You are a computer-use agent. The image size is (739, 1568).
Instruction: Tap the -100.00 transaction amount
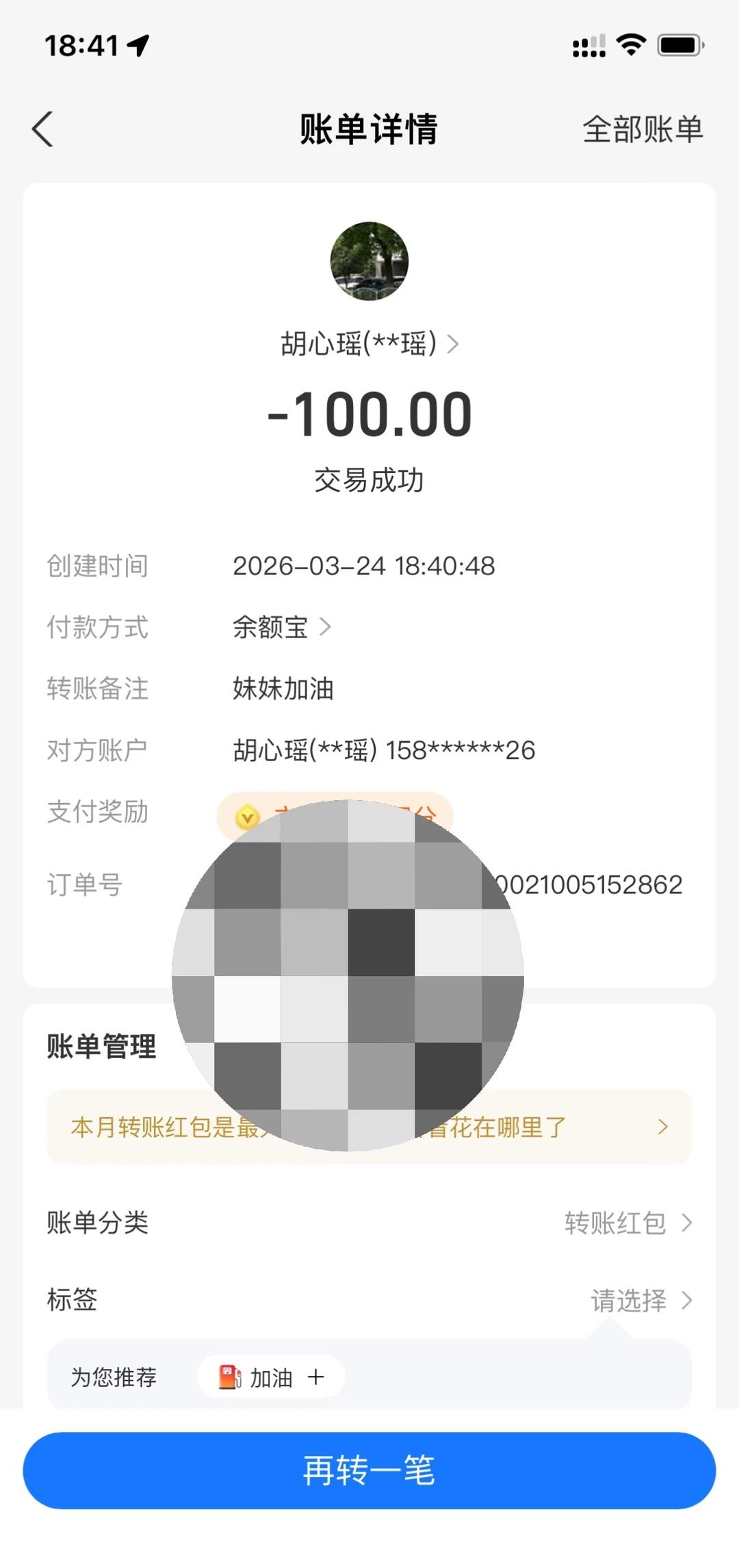click(x=369, y=414)
